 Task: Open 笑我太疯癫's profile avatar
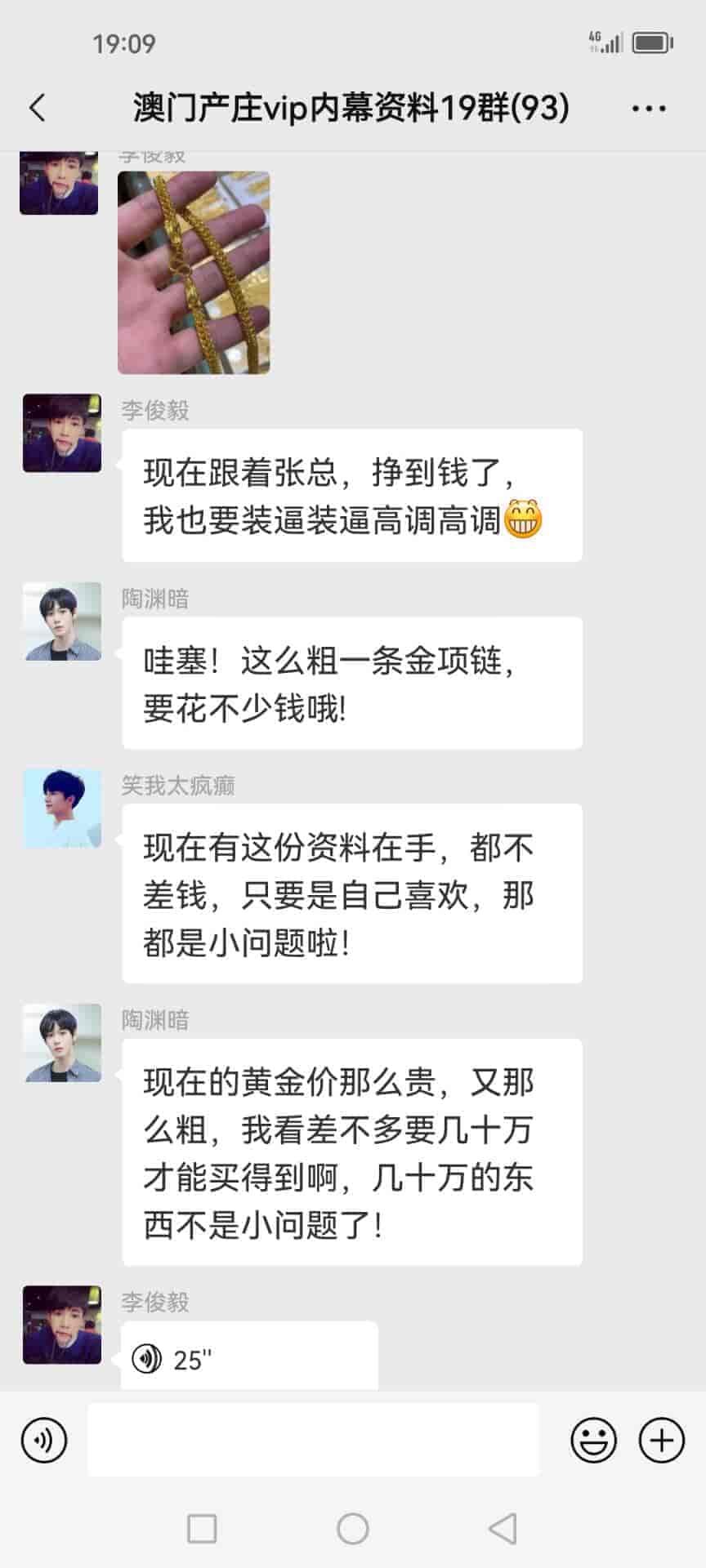pyautogui.click(x=62, y=808)
